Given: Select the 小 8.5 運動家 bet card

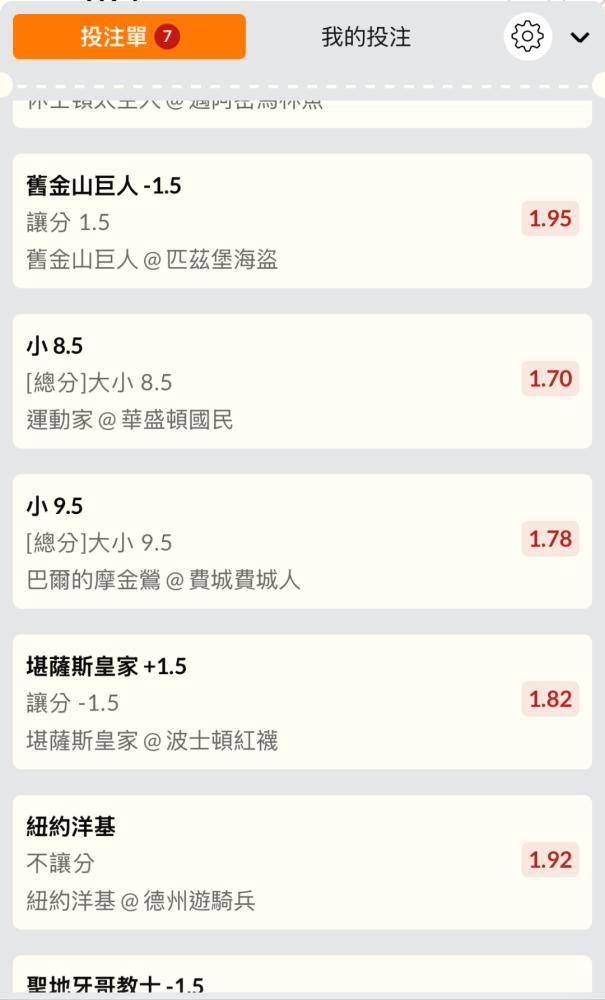Looking at the screenshot, I should point(302,381).
